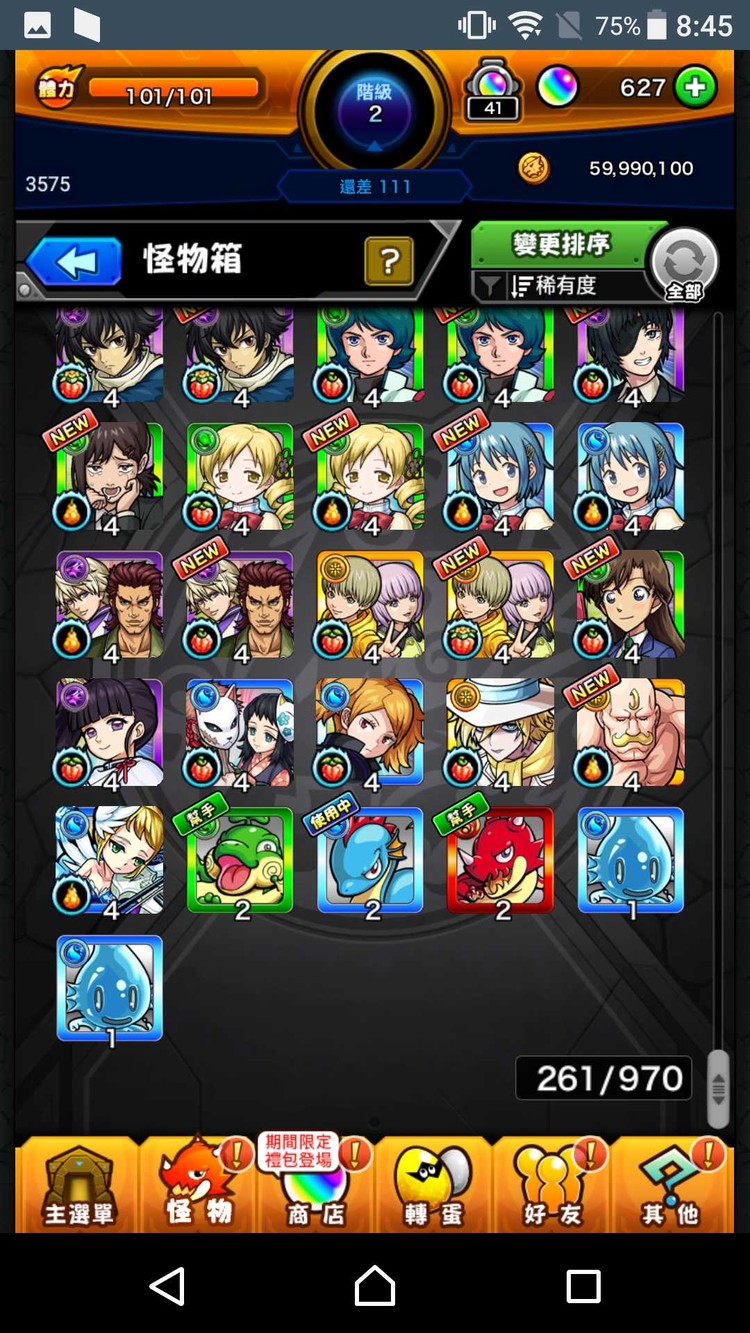Select the green frog monster marked 幫手
This screenshot has height=1333, width=750.
click(x=240, y=858)
